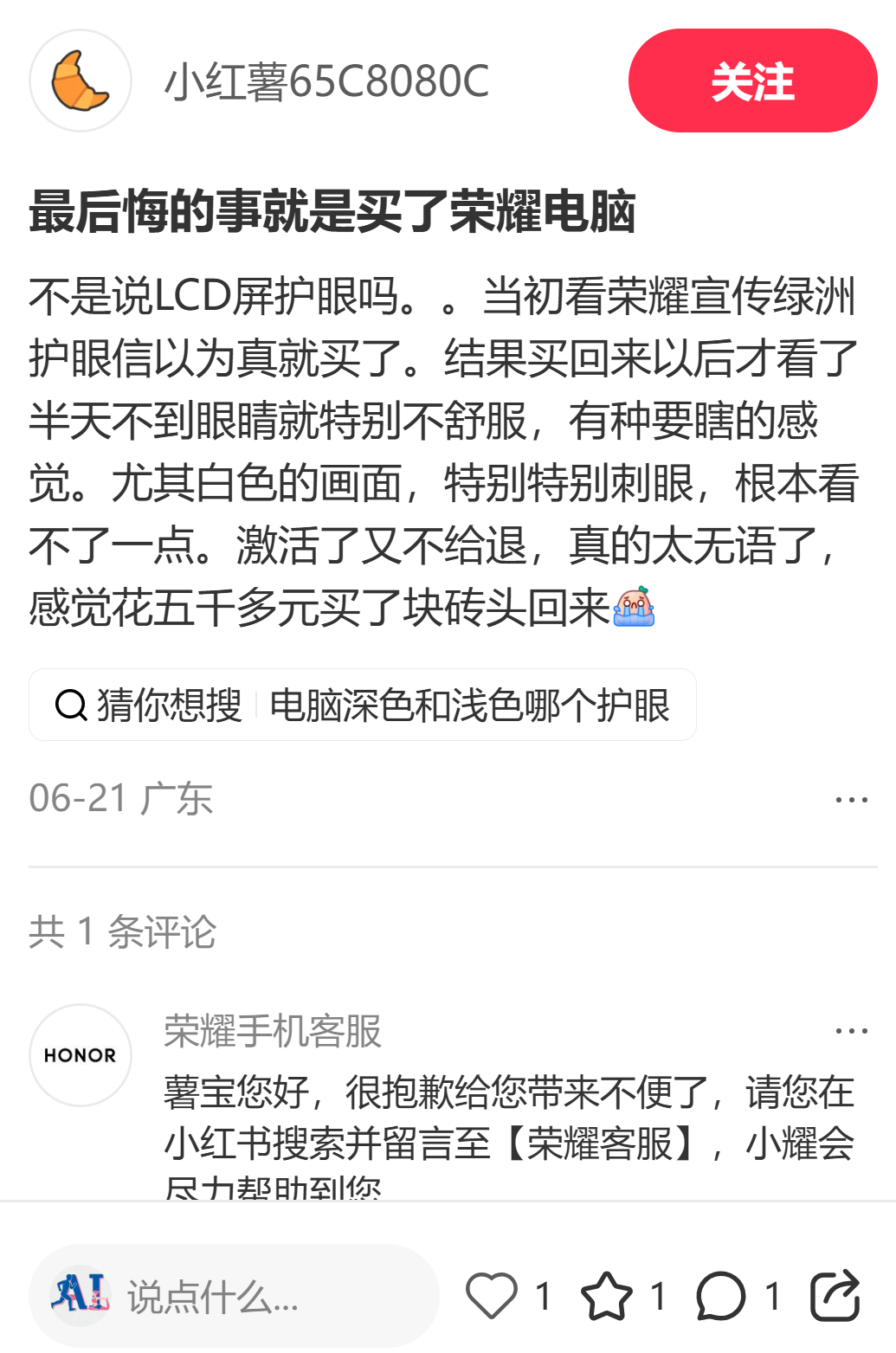Open author username 小红薯65C8080C
Screen dimensions: 896x1353
(x=326, y=81)
